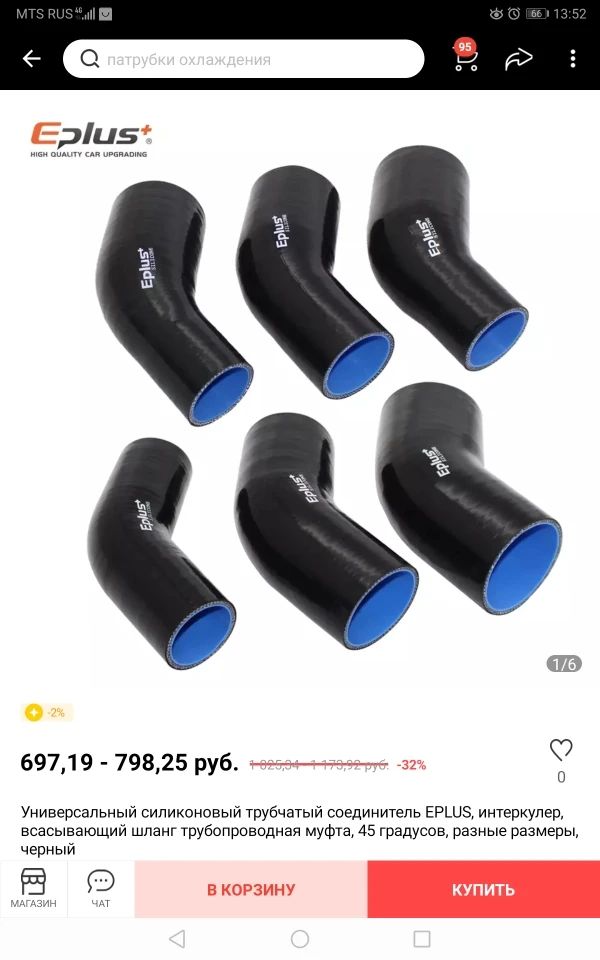The height and width of the screenshot is (960, 600).
Task: Go back using the top-left arrow
Action: pyautogui.click(x=32, y=59)
